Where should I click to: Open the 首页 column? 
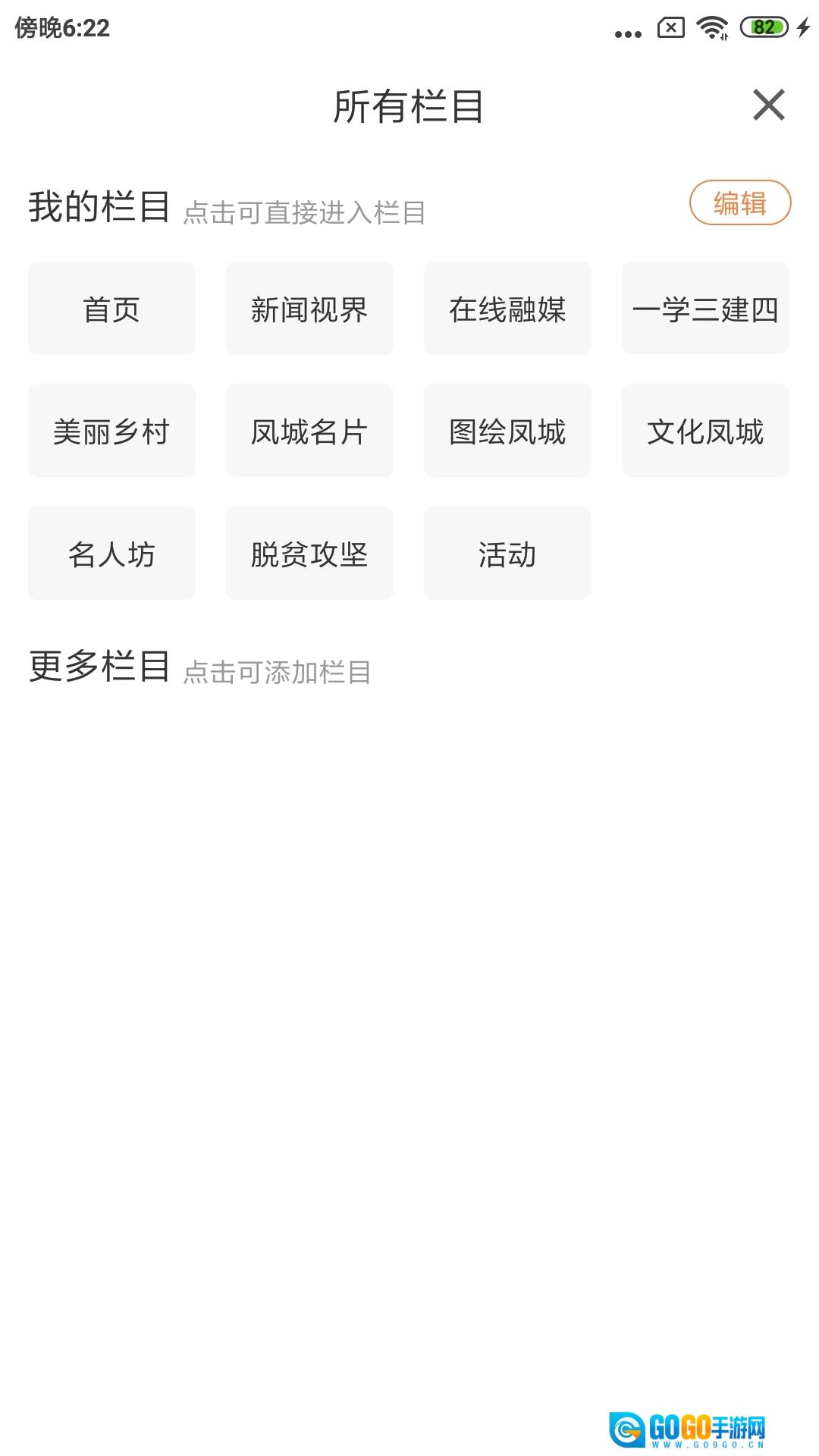pos(111,309)
